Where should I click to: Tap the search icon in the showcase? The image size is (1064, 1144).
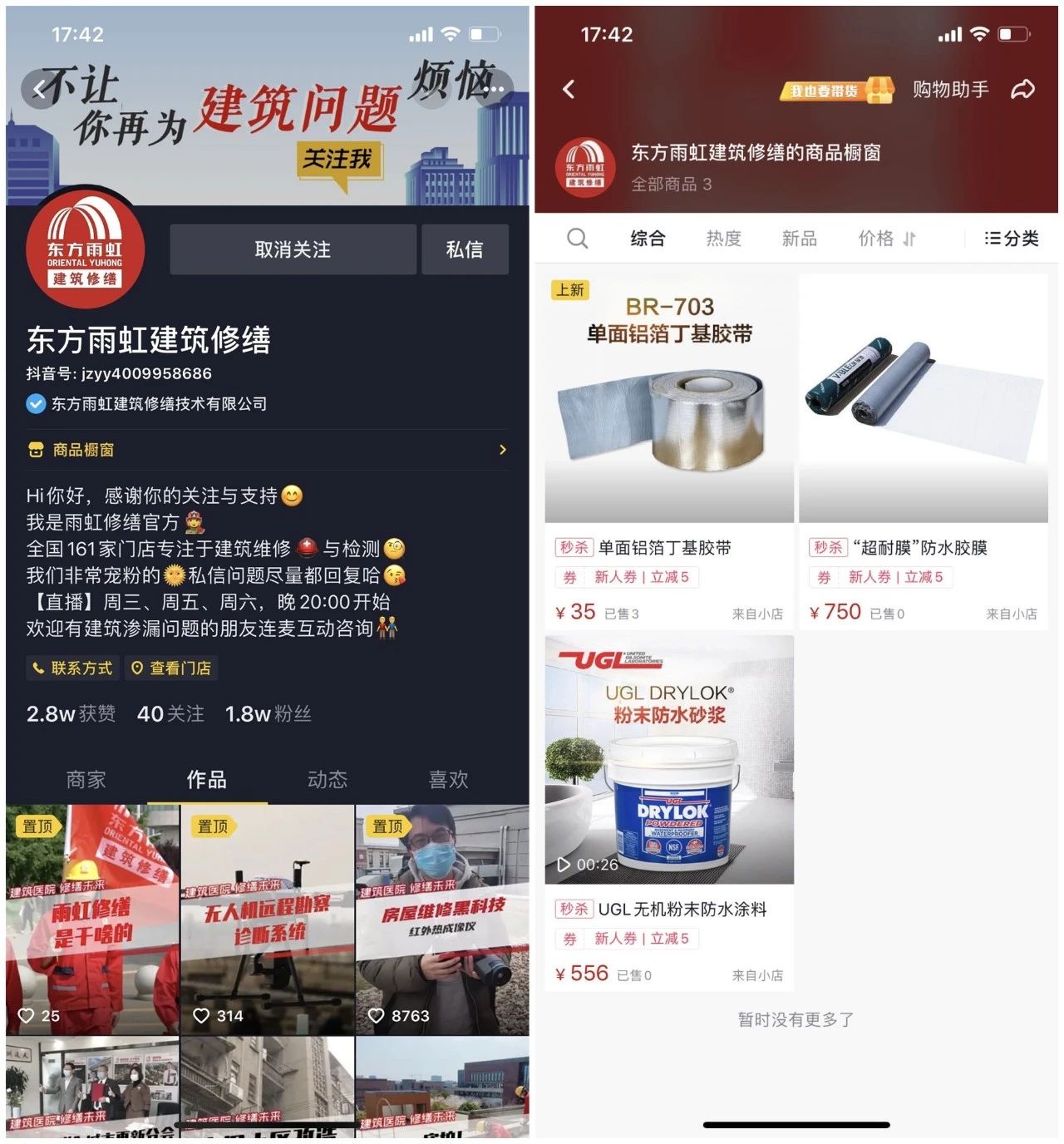click(577, 239)
